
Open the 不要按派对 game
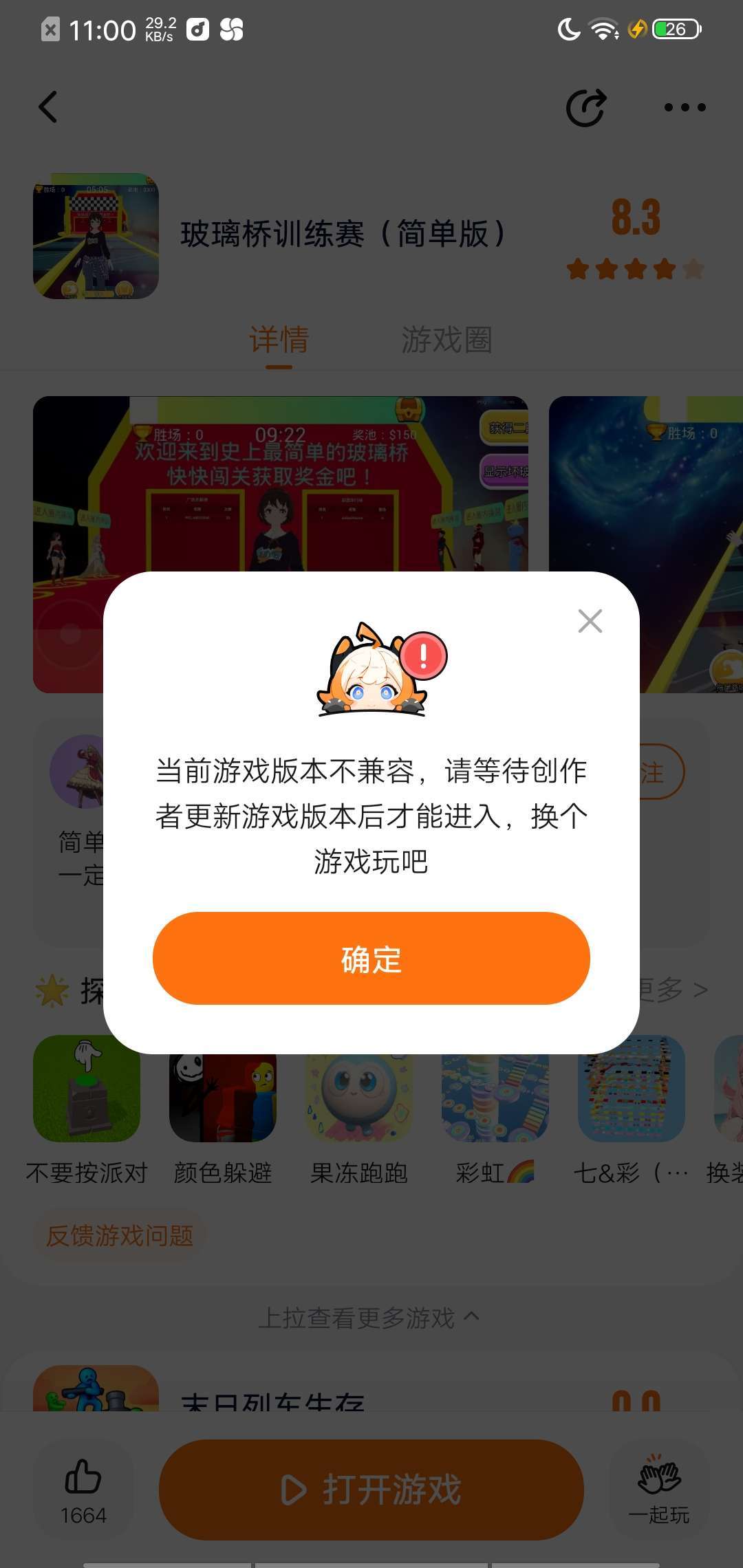(87, 1109)
